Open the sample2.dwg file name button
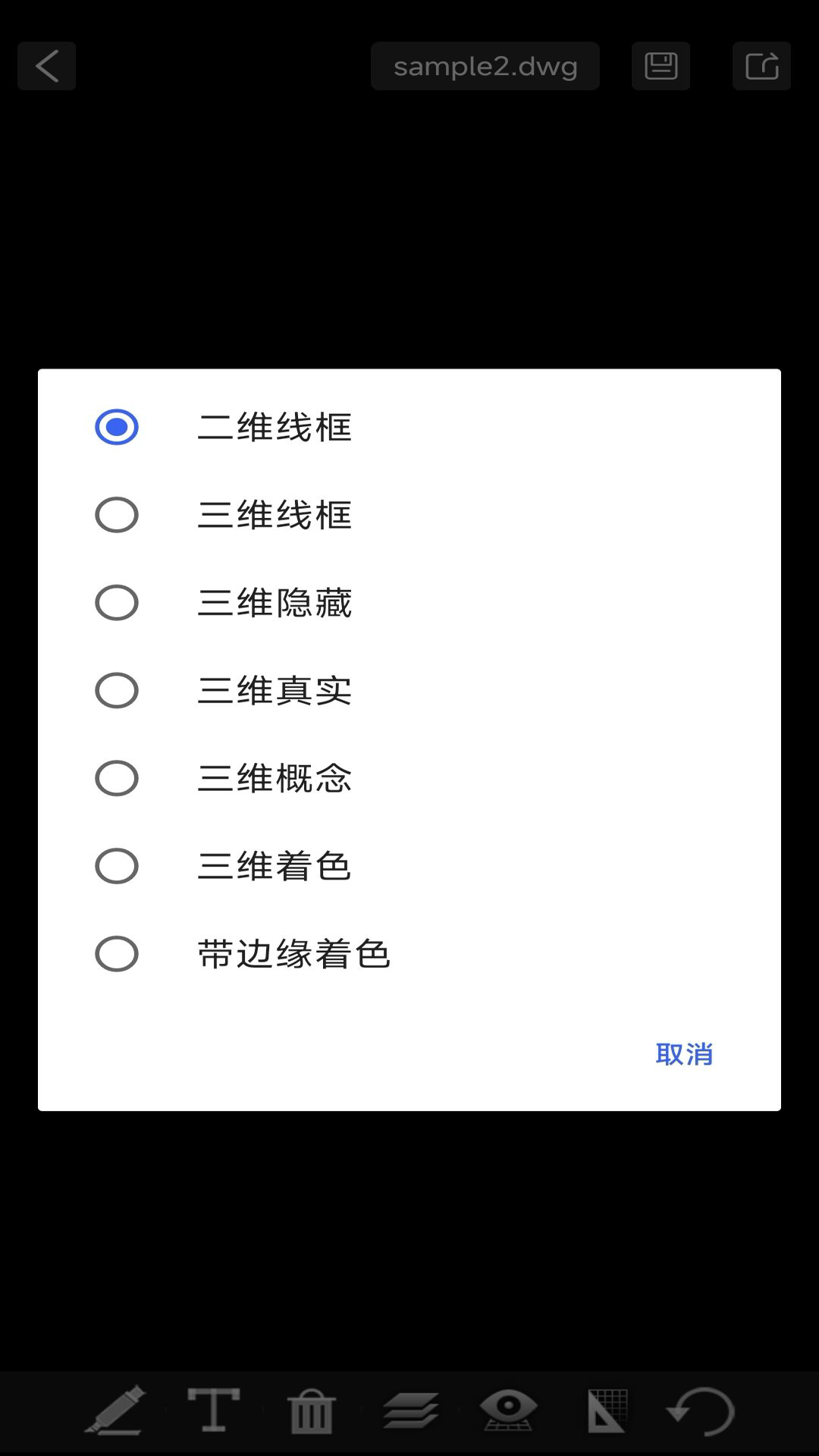This screenshot has height=1456, width=819. [x=485, y=66]
